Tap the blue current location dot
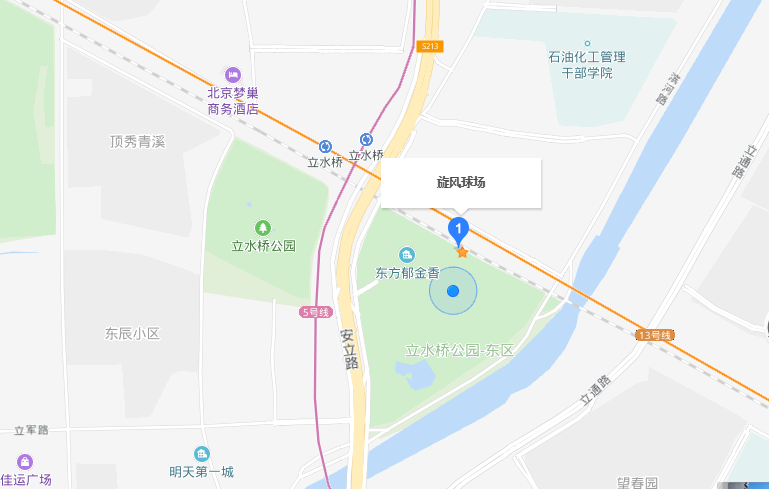The height and width of the screenshot is (489, 769). pos(453,291)
